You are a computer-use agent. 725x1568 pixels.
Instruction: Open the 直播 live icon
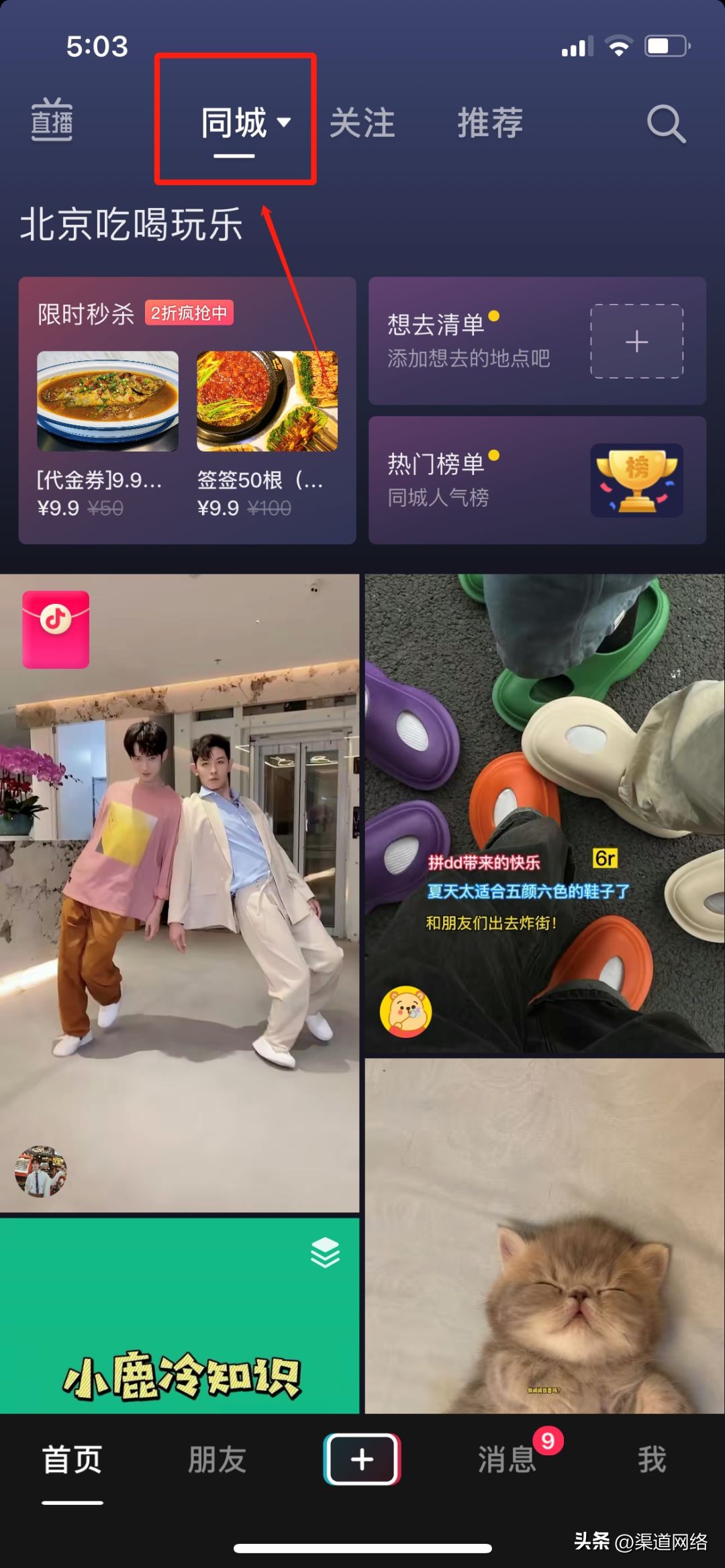52,120
